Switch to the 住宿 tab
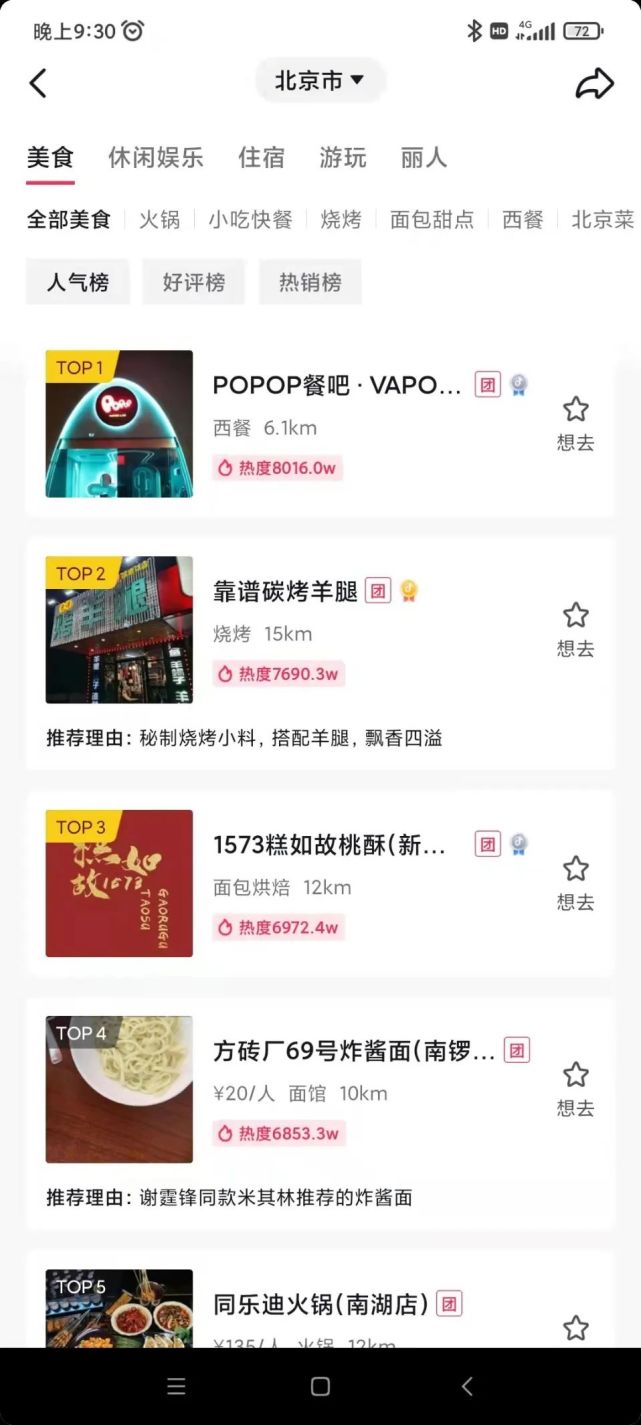 [261, 158]
